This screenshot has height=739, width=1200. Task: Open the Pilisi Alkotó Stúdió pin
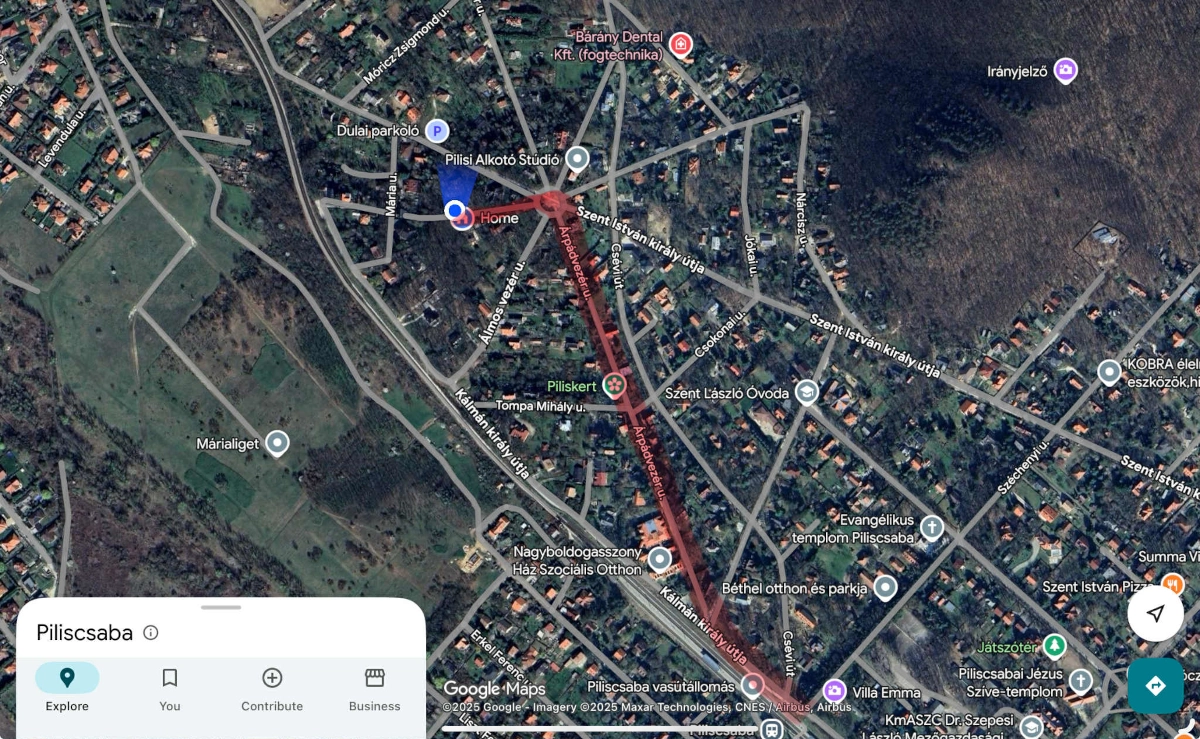pos(577,158)
